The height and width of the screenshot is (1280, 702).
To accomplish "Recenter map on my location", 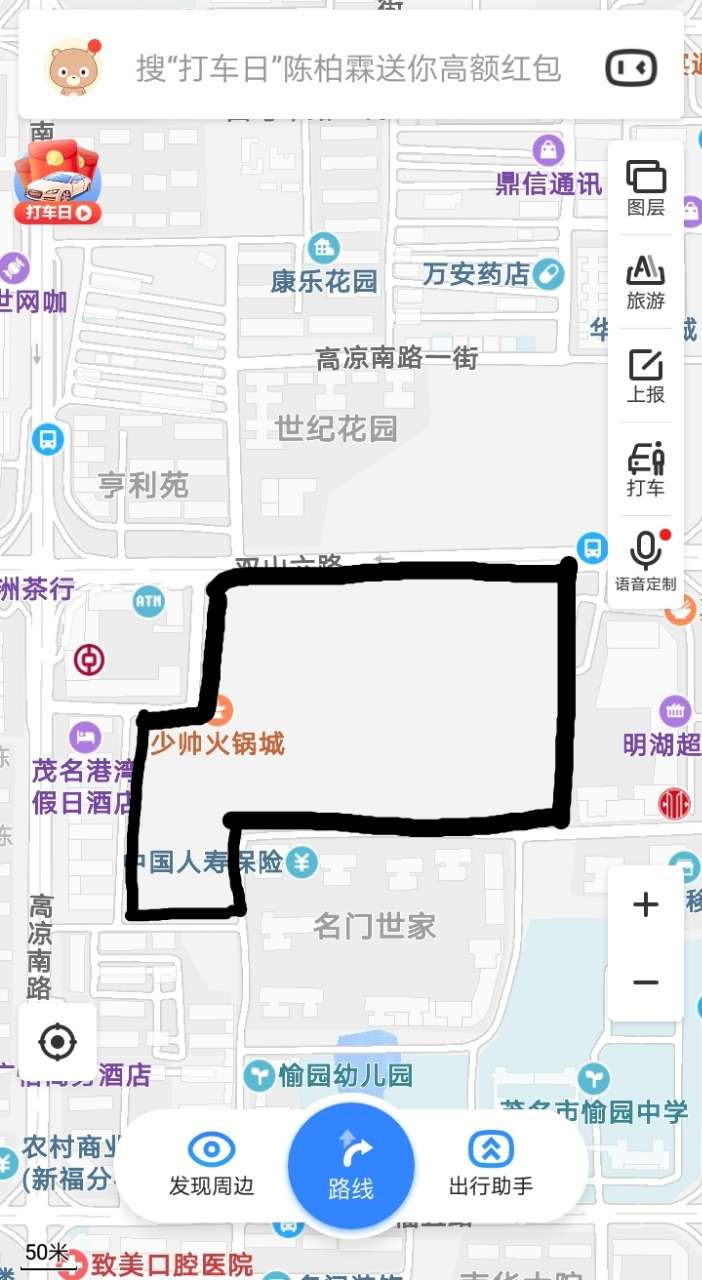I will [x=57, y=1043].
